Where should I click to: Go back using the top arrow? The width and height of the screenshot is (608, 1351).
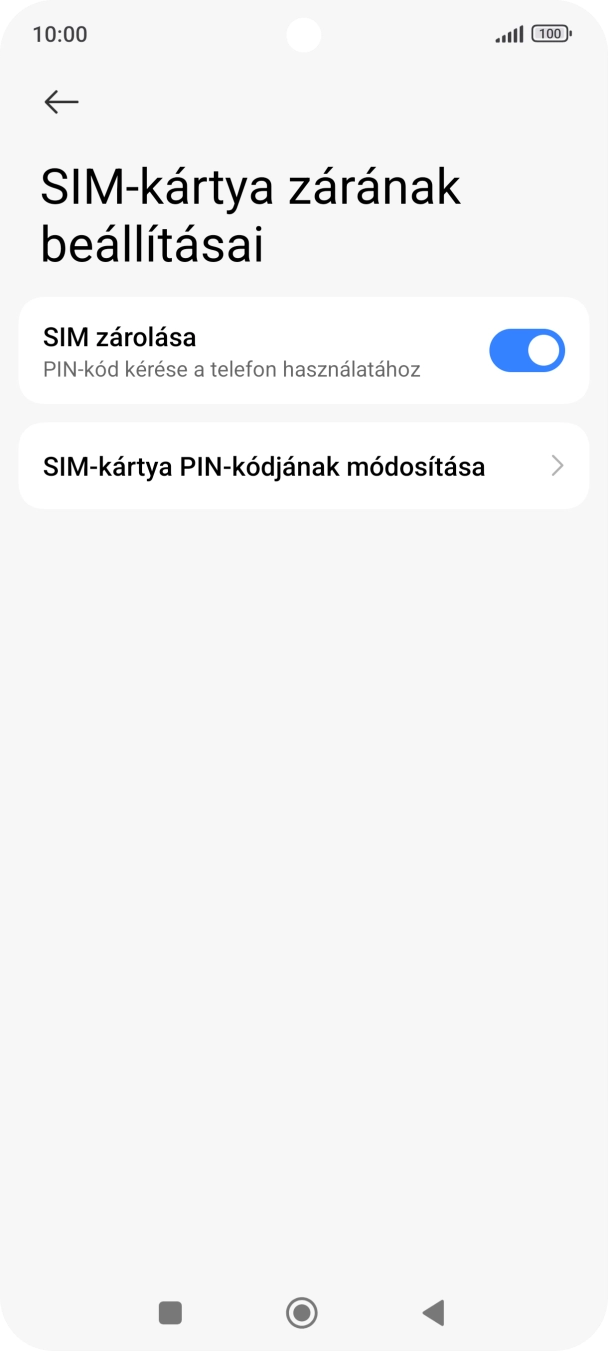click(x=61, y=101)
